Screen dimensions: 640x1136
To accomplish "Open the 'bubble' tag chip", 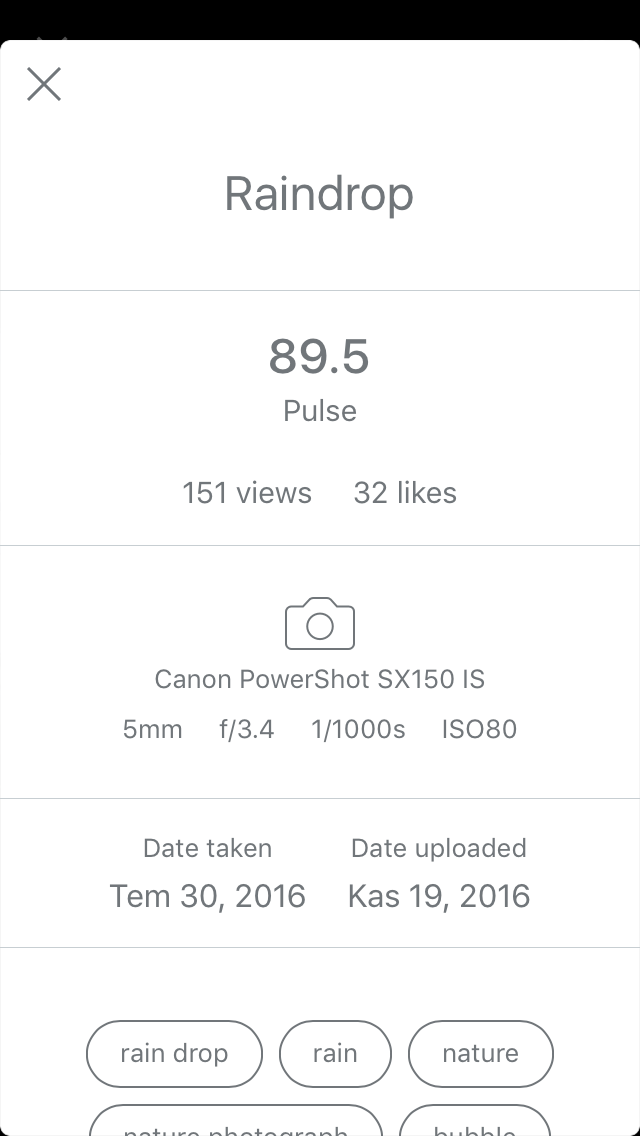I will pos(475,1120).
